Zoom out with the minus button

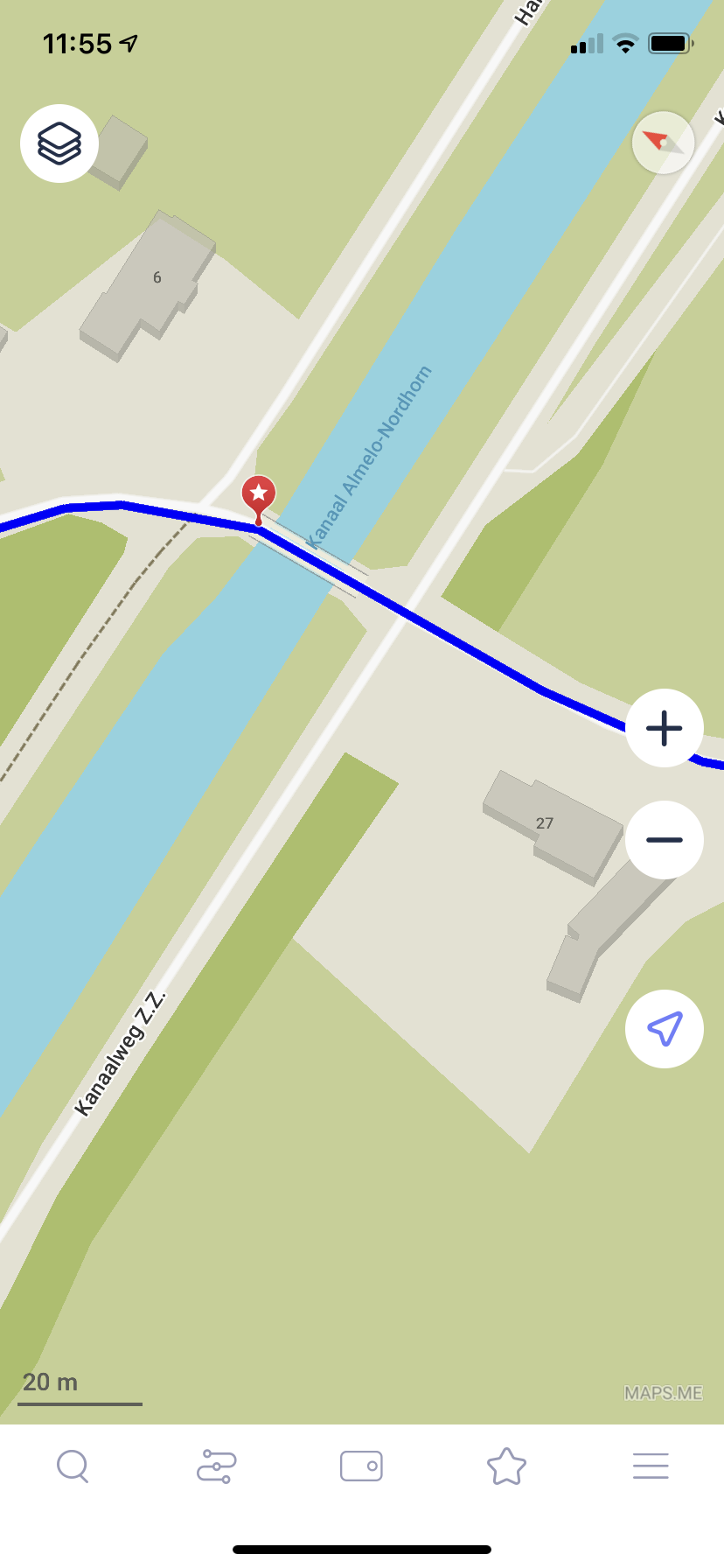coord(665,840)
